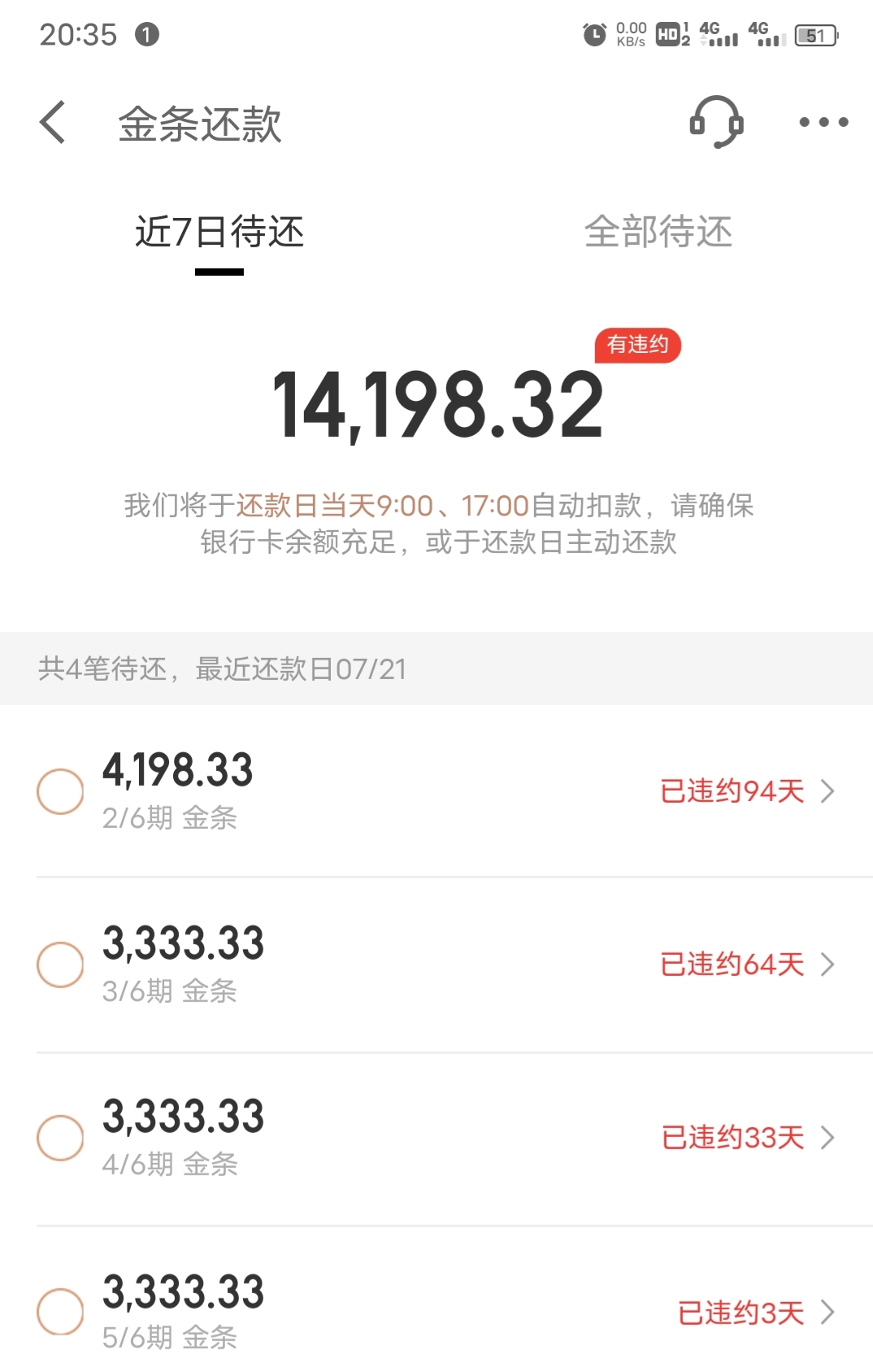Screen dimensions: 873x1372
Task: Go back from 金条还款 page
Action: point(53,123)
